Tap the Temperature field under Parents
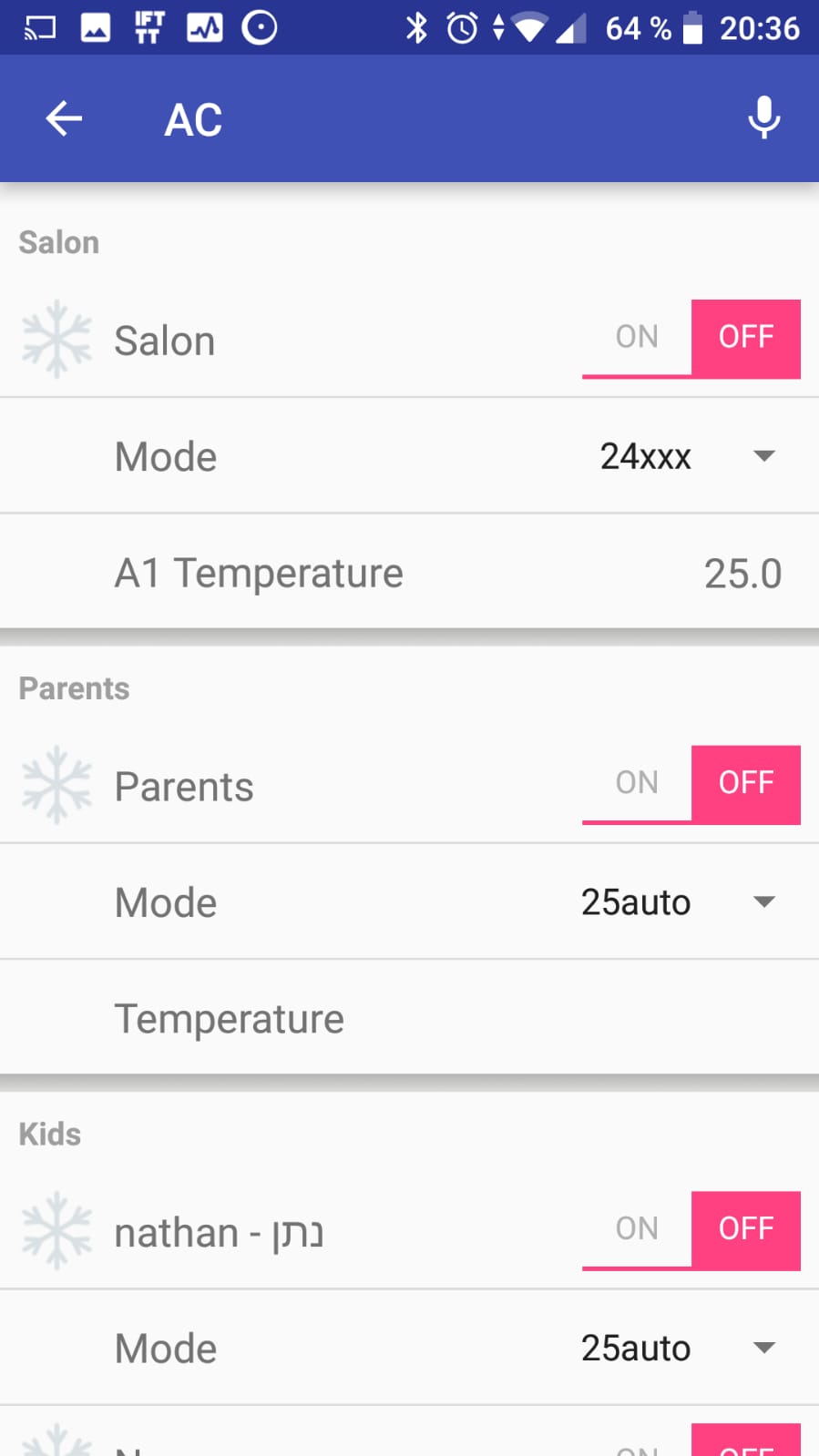The image size is (819, 1456). pyautogui.click(x=229, y=1018)
